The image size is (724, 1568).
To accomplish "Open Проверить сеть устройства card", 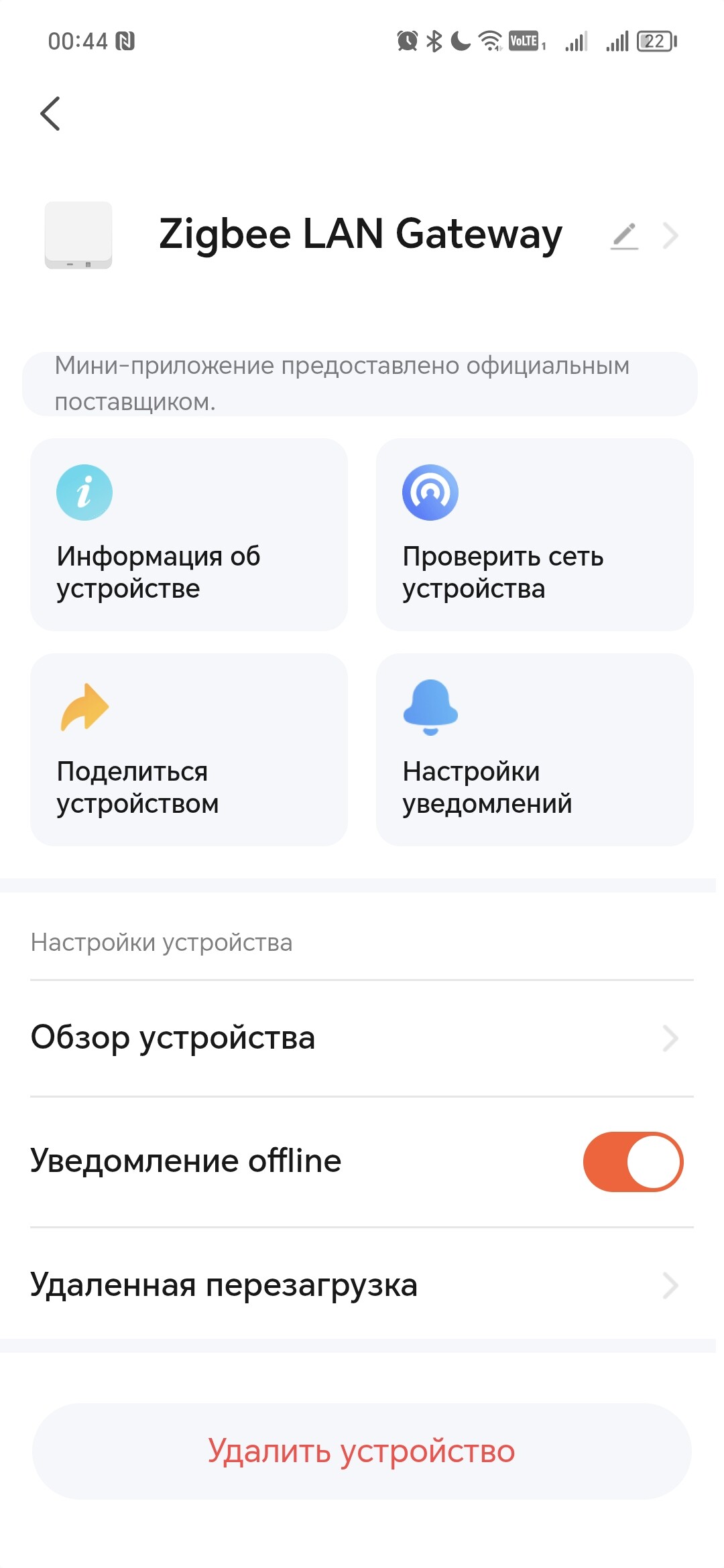I will point(534,535).
